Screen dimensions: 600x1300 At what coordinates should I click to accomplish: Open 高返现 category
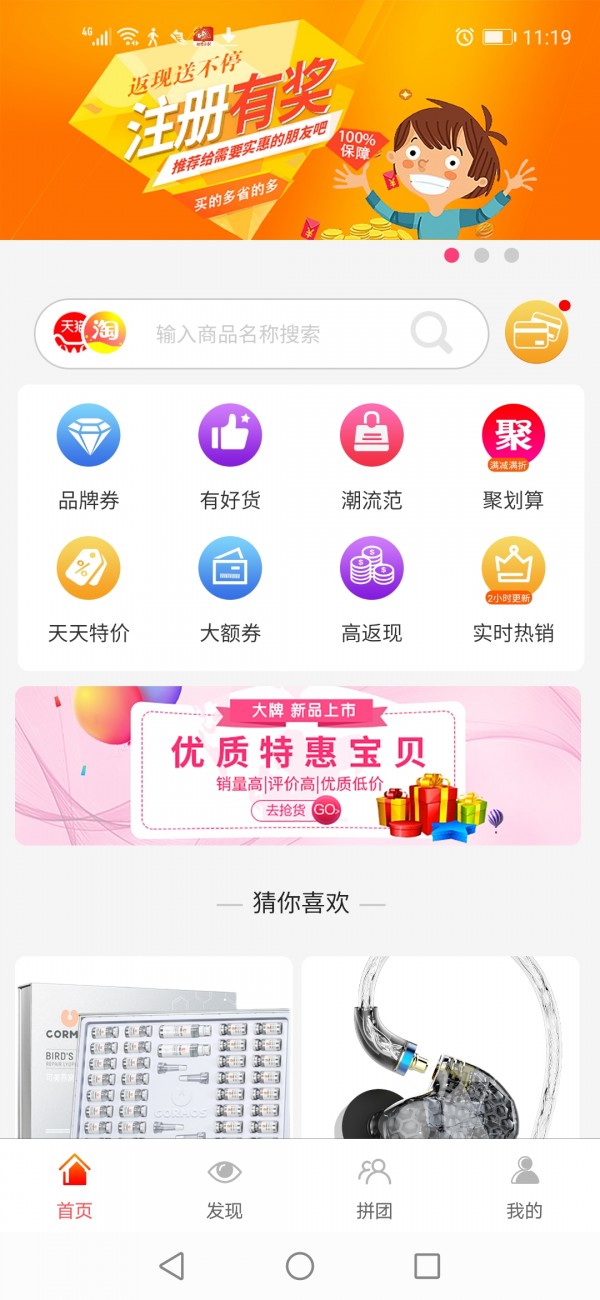tap(371, 588)
